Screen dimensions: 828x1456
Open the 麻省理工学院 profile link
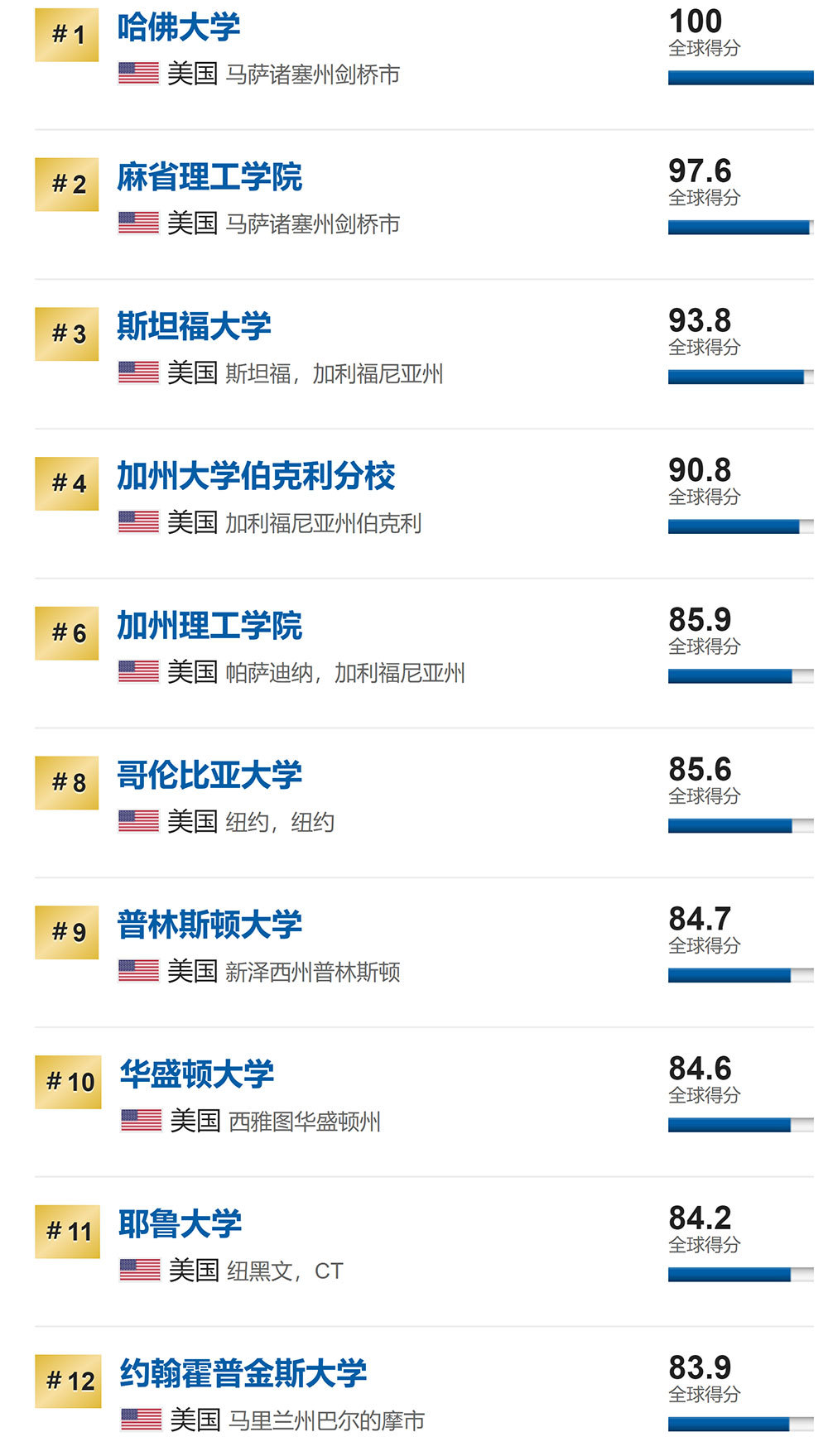point(209,177)
